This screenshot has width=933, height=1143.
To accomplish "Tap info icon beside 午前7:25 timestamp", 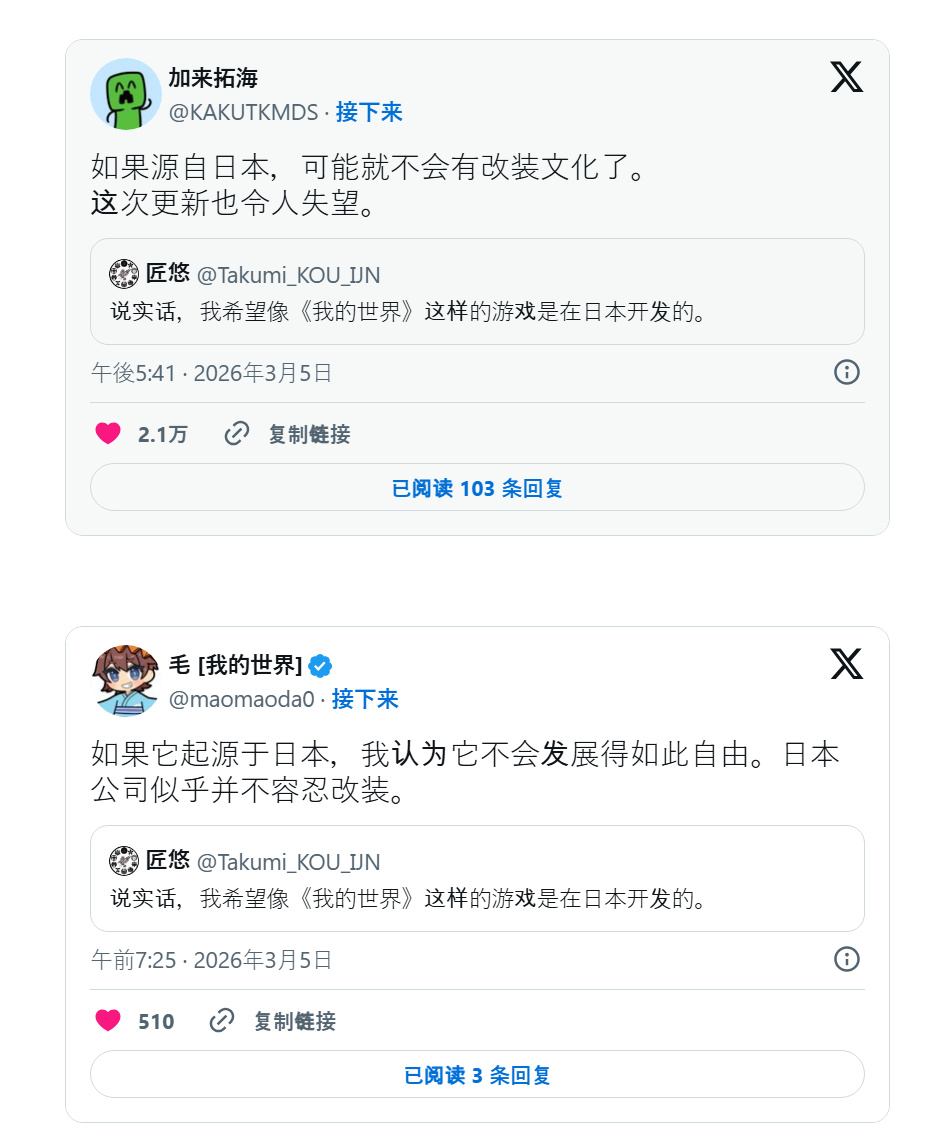I will [x=846, y=960].
